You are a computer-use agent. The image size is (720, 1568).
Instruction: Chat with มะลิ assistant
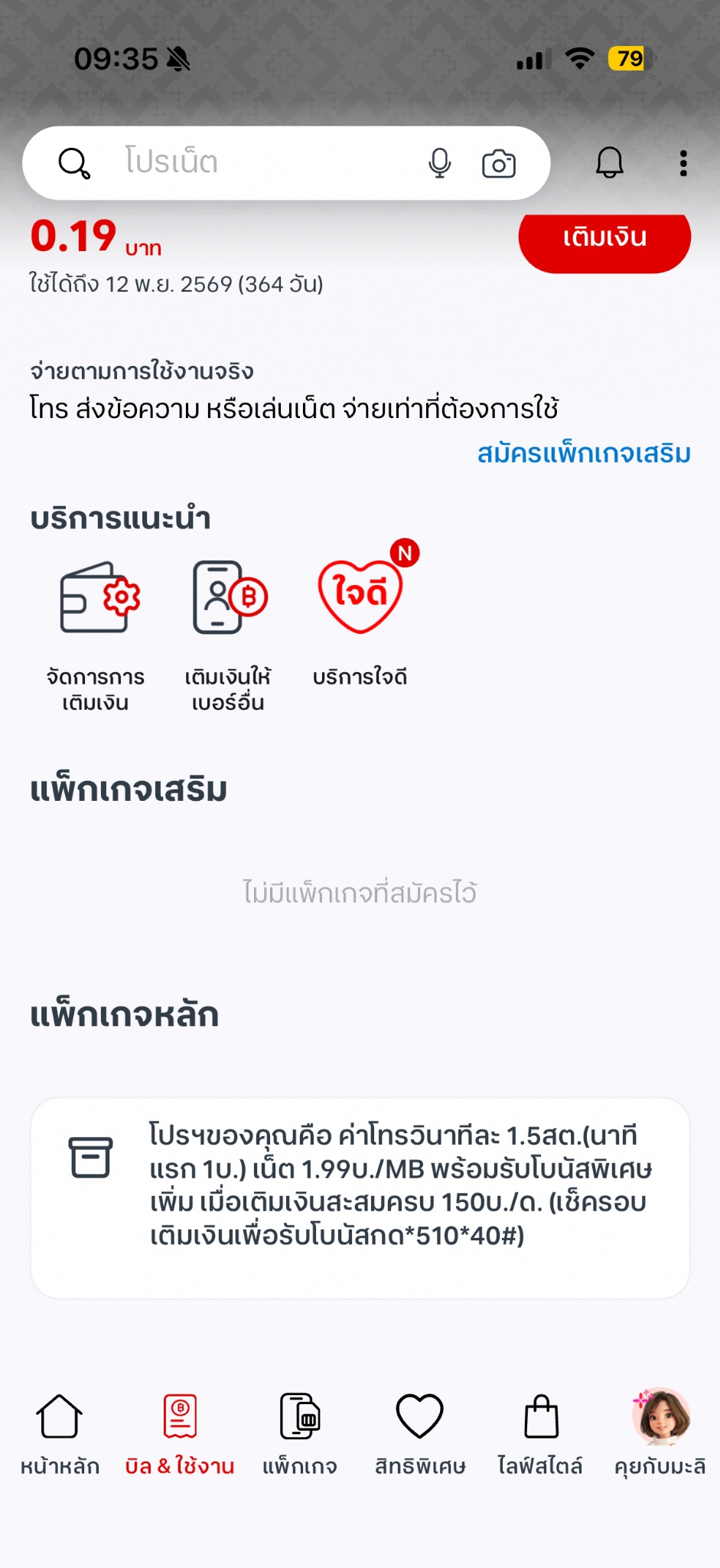[x=660, y=1433]
